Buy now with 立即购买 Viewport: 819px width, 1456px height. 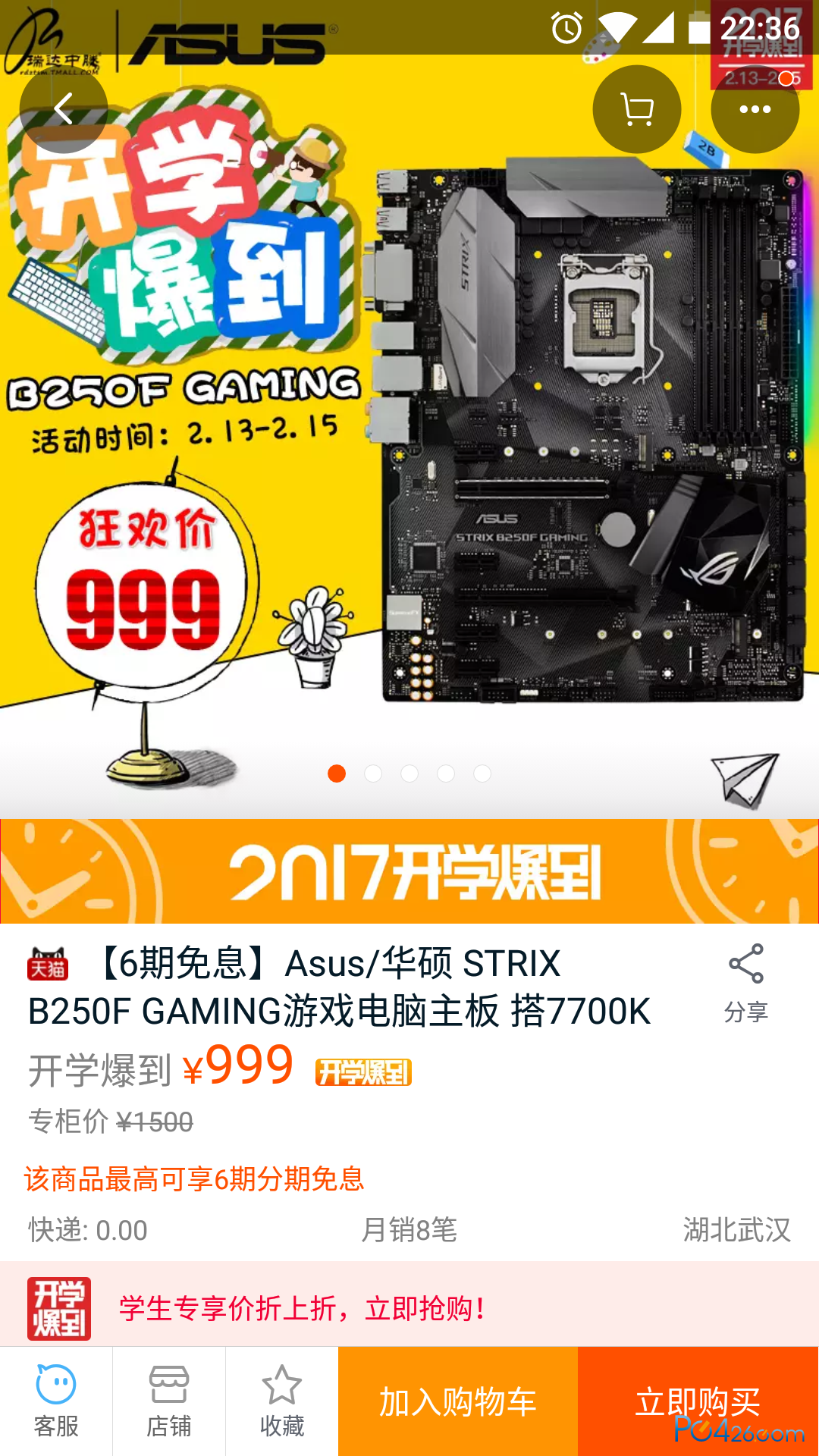pyautogui.click(x=698, y=1401)
